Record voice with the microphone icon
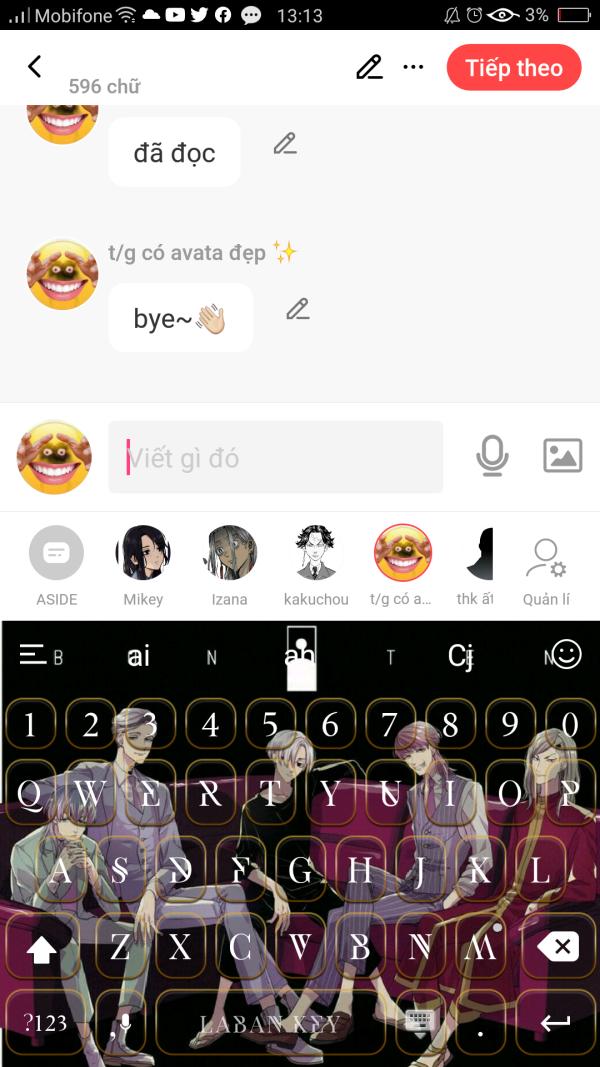This screenshot has width=600, height=1067. pyautogui.click(x=492, y=455)
